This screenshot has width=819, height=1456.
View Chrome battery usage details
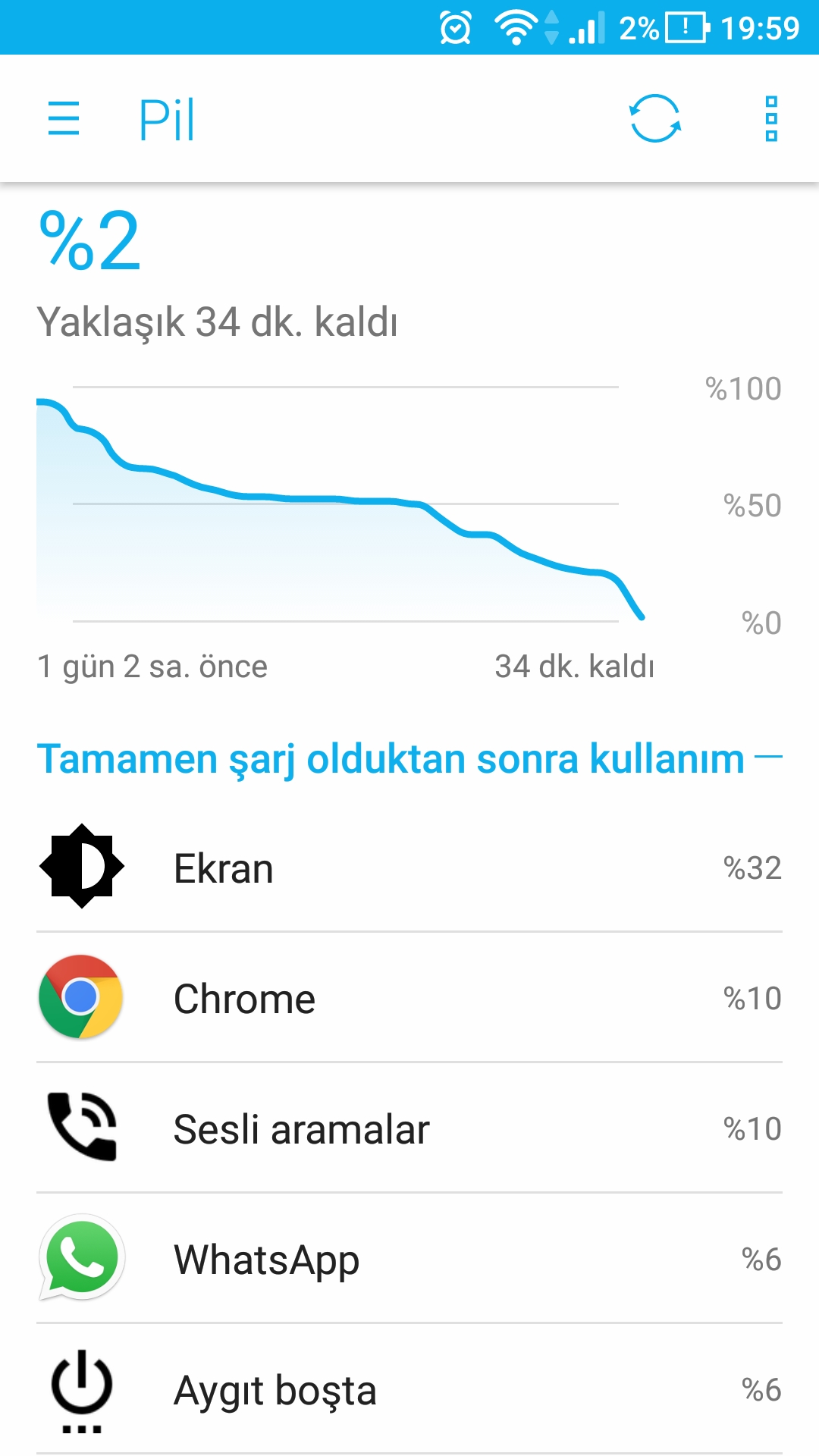[x=409, y=998]
